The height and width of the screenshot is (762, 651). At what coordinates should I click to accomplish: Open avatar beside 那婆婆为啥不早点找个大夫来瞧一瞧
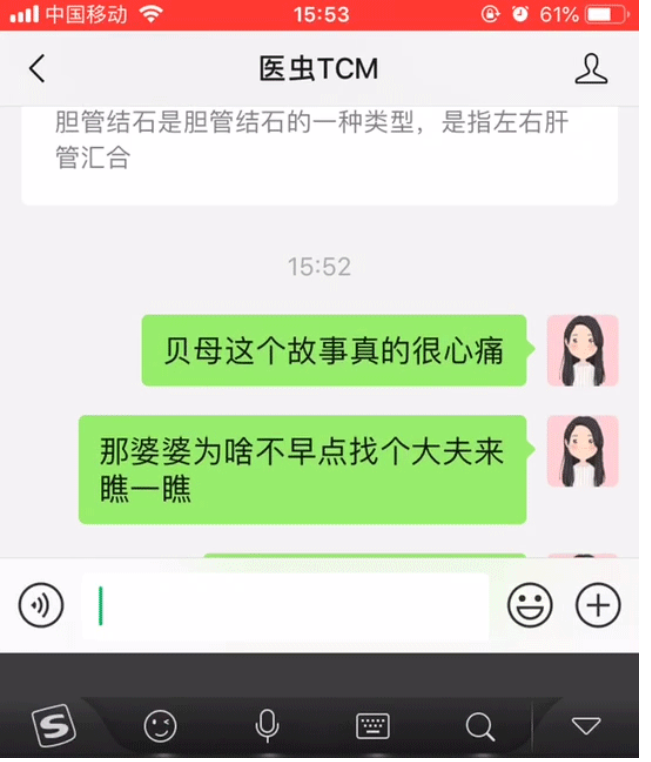pyautogui.click(x=582, y=451)
